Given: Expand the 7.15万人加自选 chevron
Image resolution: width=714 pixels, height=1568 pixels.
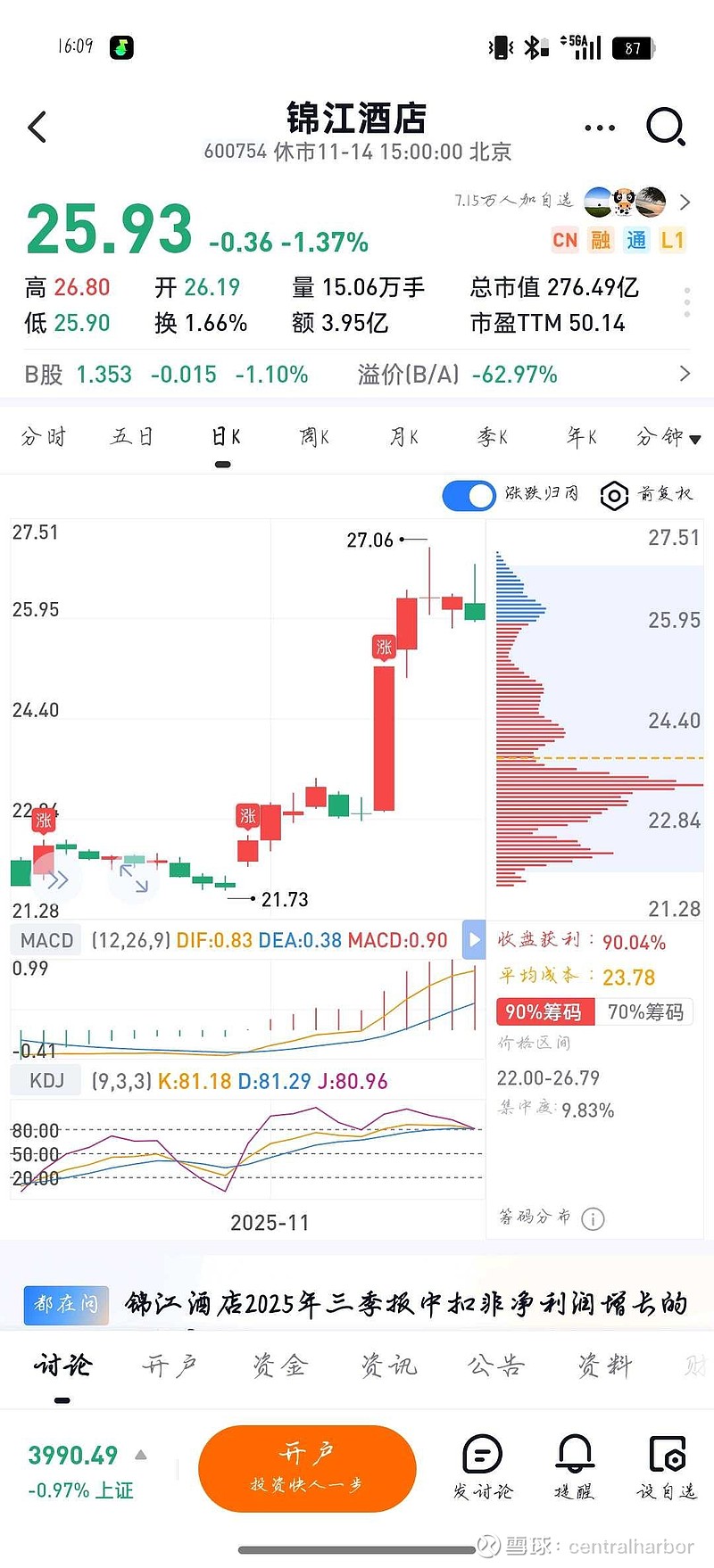Looking at the screenshot, I should pos(685,202).
